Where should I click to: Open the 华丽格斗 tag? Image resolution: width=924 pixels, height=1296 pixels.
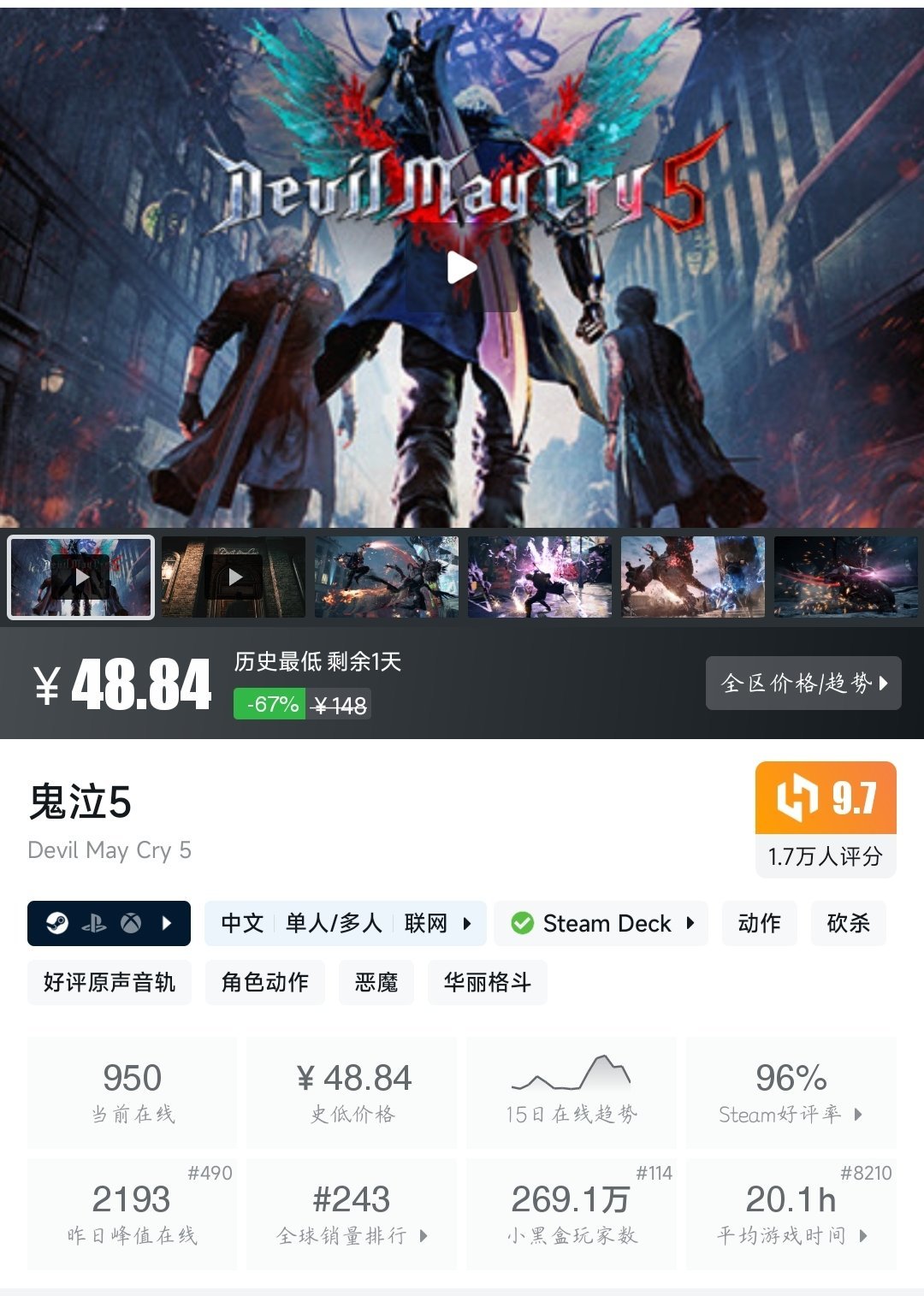(488, 982)
